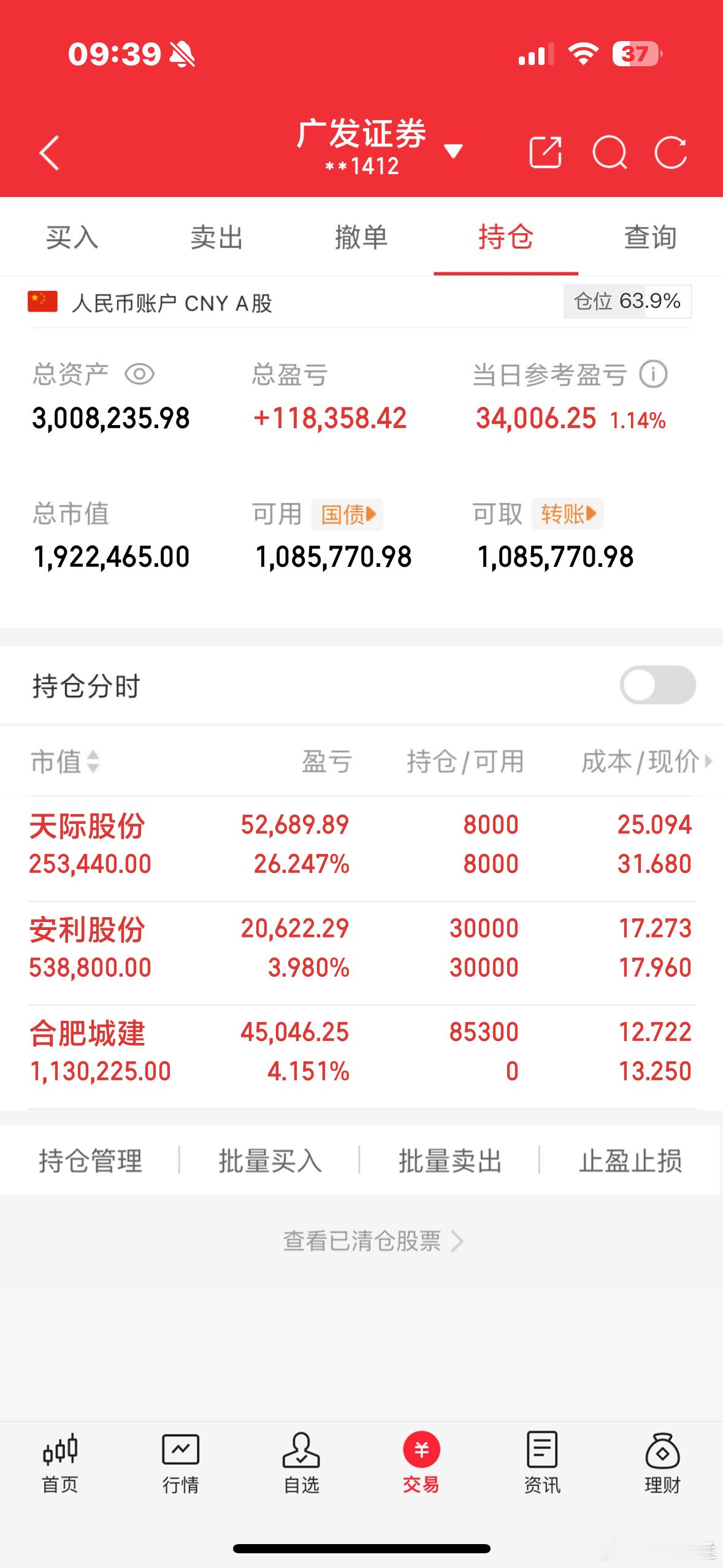Hide total assets with the eye icon
The width and height of the screenshot is (723, 1568).
pos(139,374)
